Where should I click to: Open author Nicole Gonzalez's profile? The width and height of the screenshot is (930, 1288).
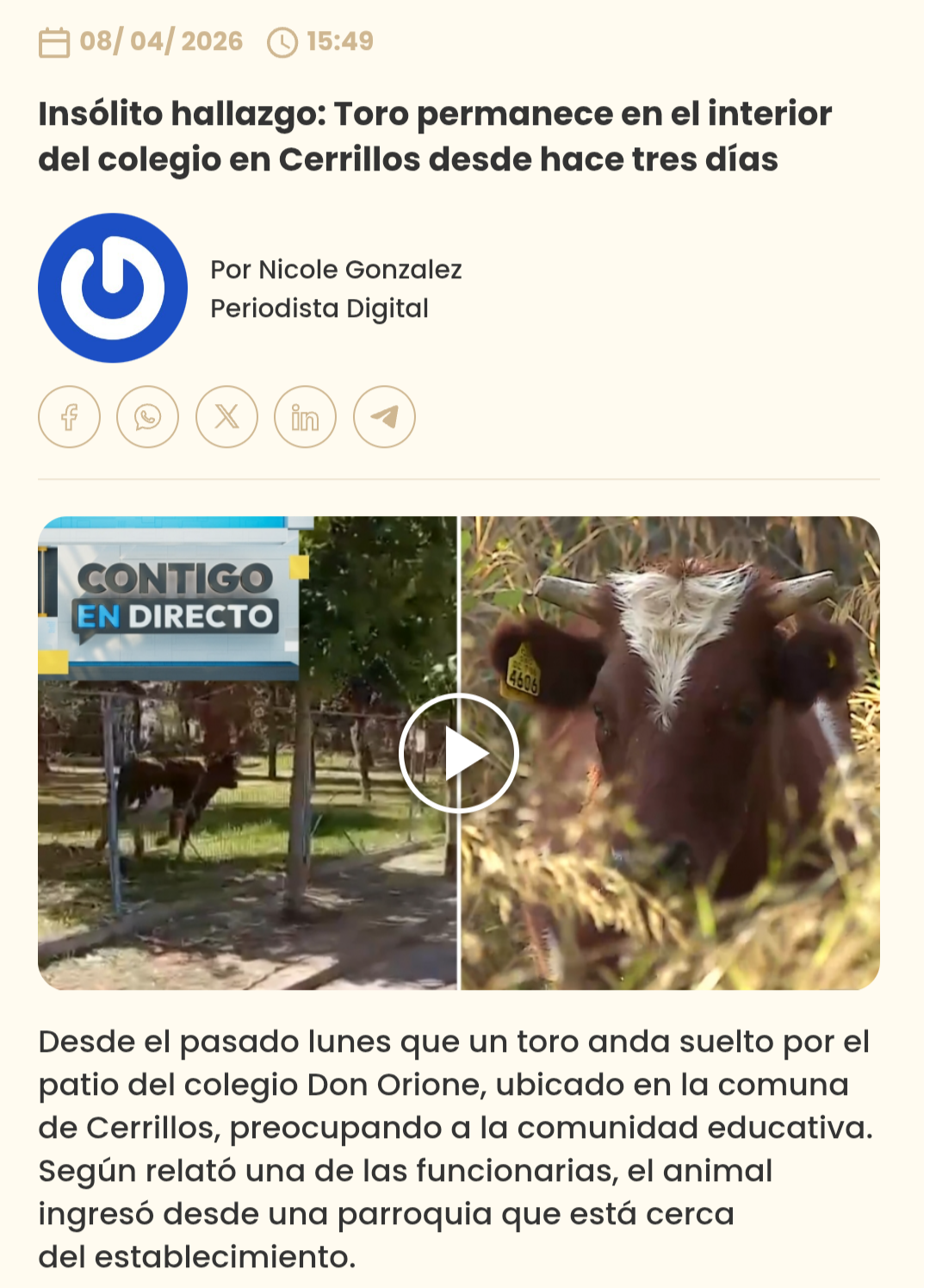(336, 270)
